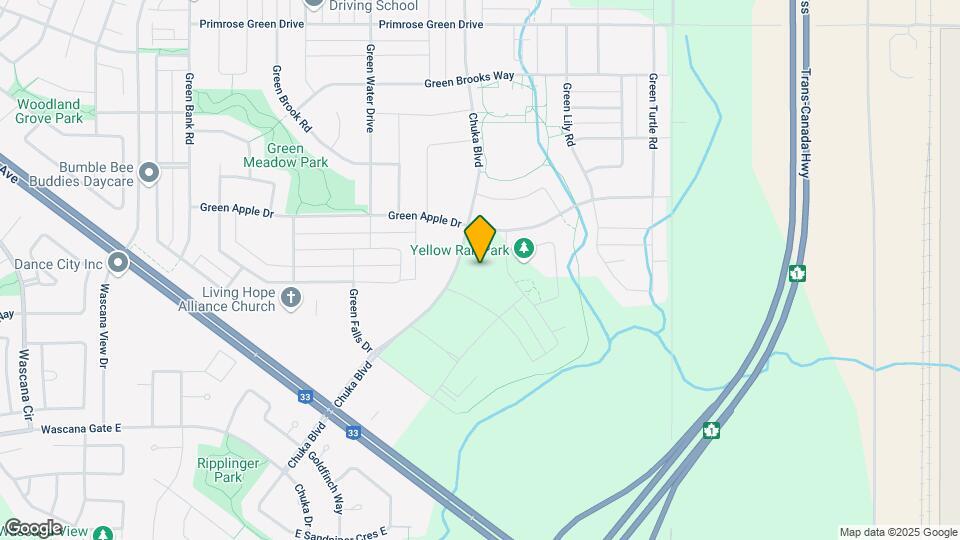This screenshot has height=540, width=960.
Task: Open the Yellow Rail Park marker
Action: tap(522, 249)
